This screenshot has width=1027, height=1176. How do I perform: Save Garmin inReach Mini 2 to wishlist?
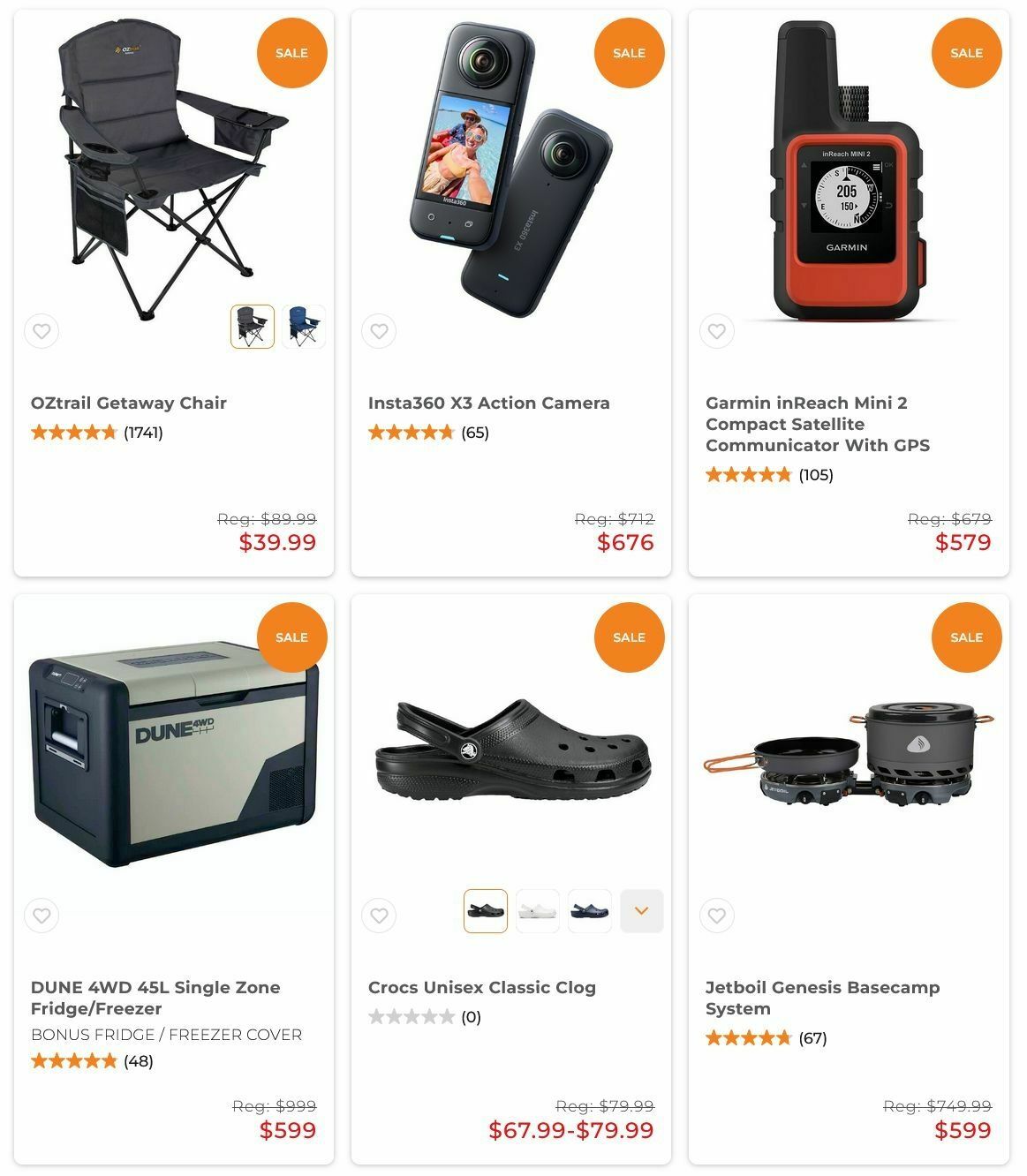pyautogui.click(x=716, y=332)
